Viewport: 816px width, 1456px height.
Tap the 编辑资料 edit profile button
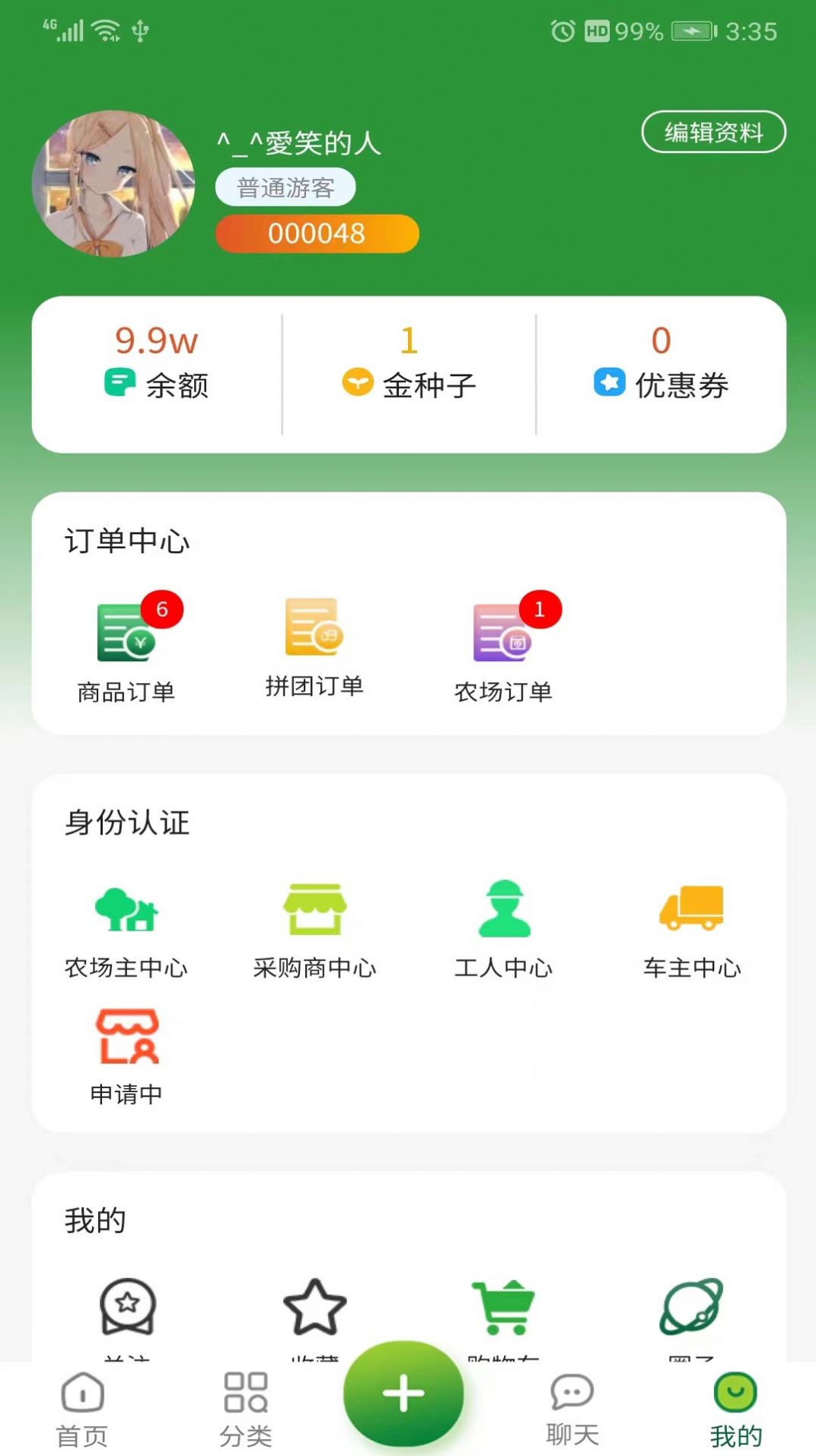[x=713, y=132]
